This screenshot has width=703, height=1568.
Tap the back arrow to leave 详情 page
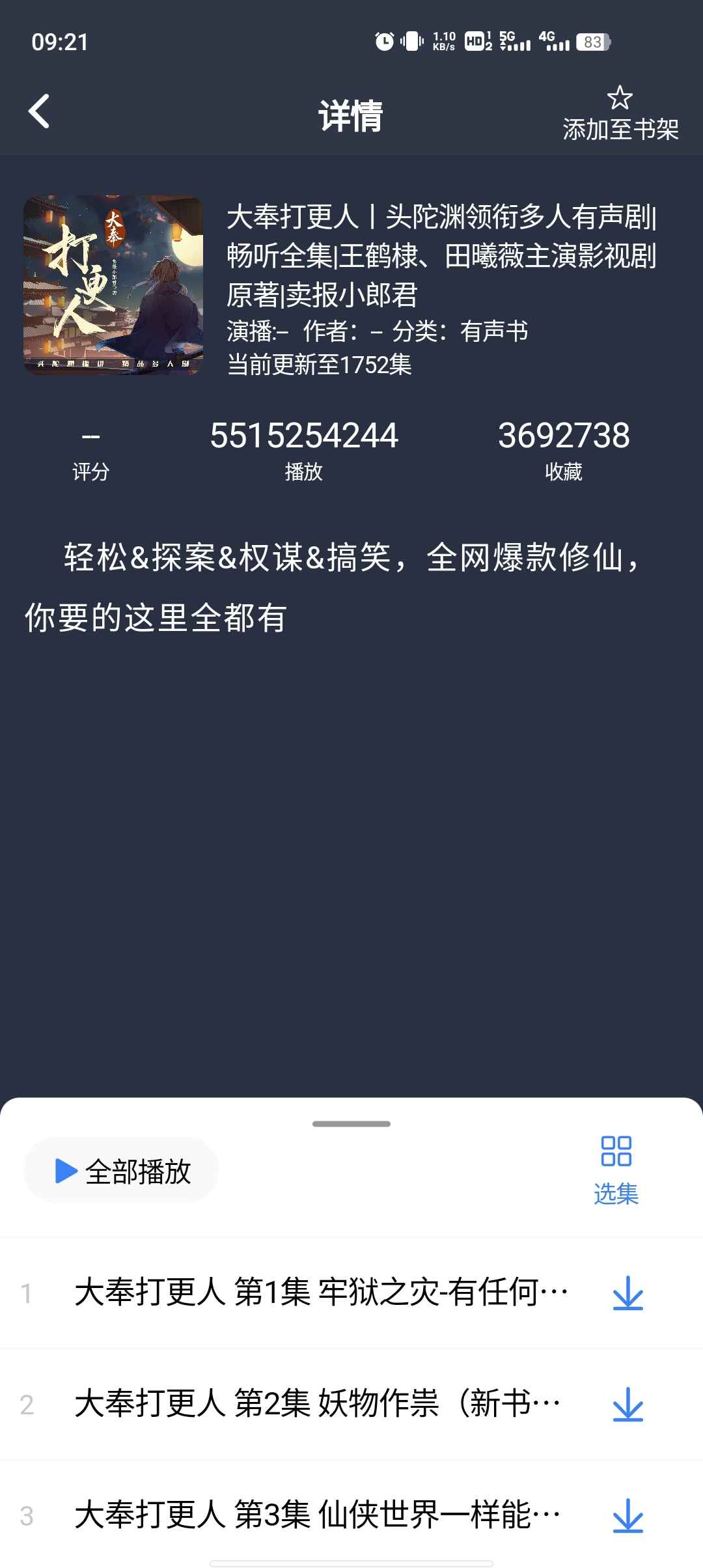point(39,111)
